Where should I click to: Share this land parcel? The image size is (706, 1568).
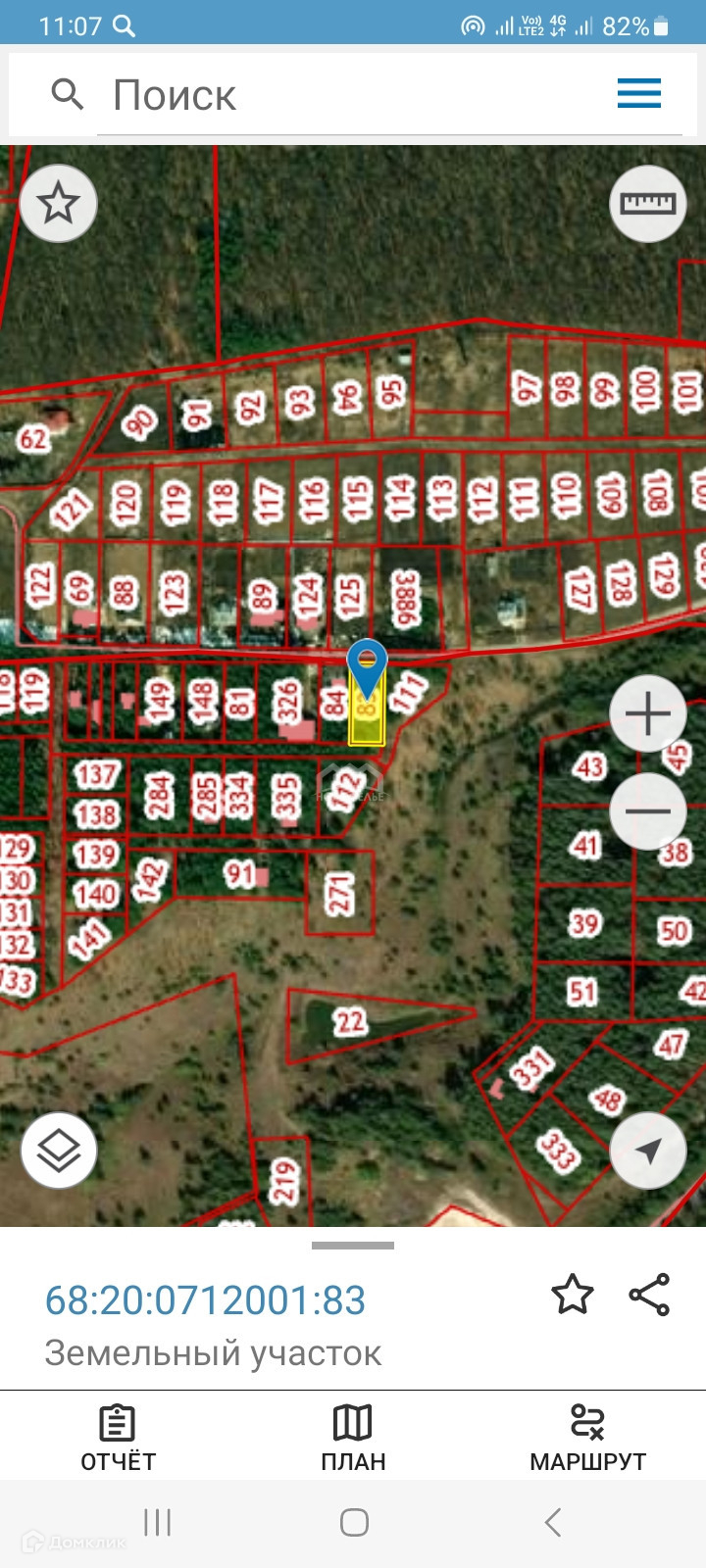point(649,1295)
